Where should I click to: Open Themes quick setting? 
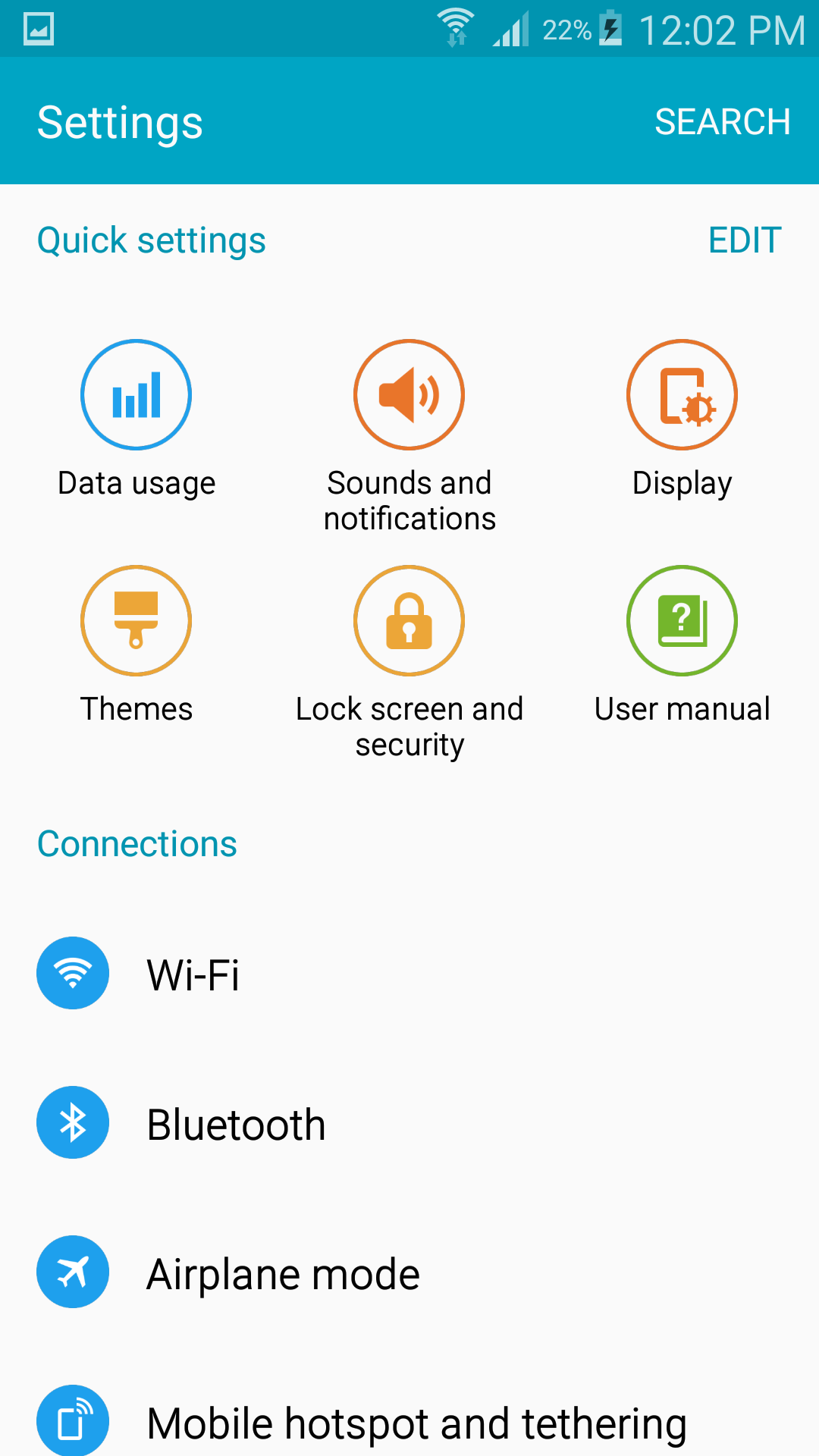tap(136, 645)
